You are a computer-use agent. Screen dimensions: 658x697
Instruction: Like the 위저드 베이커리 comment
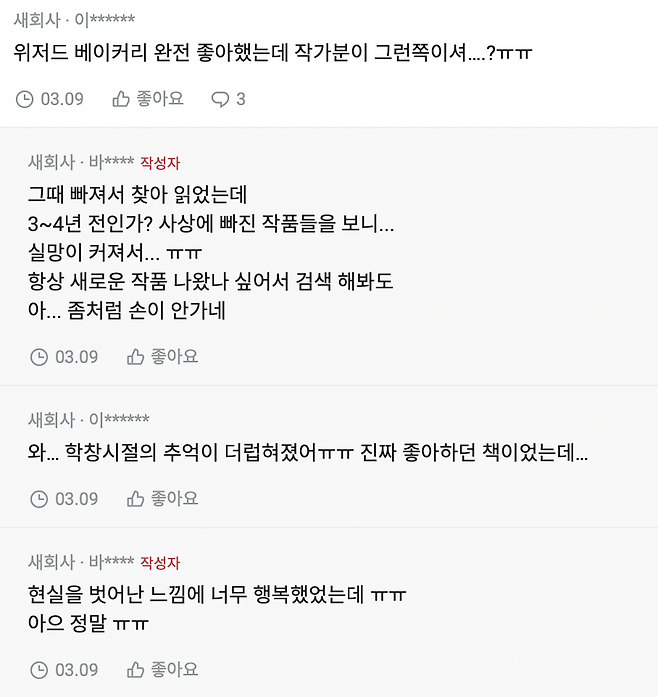click(x=147, y=99)
